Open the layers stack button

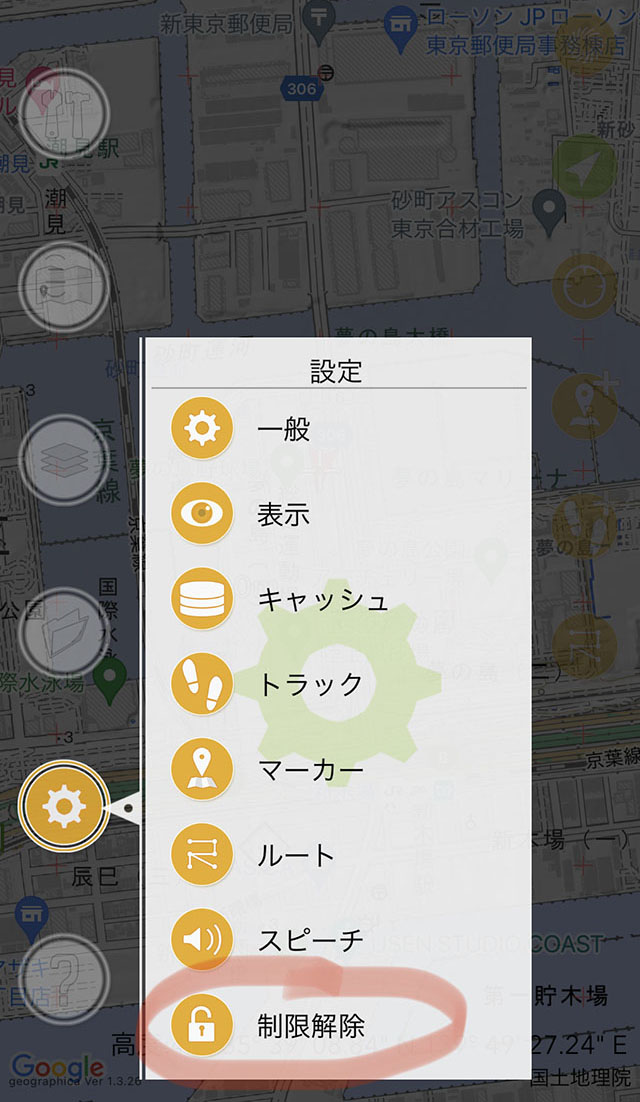[x=64, y=459]
